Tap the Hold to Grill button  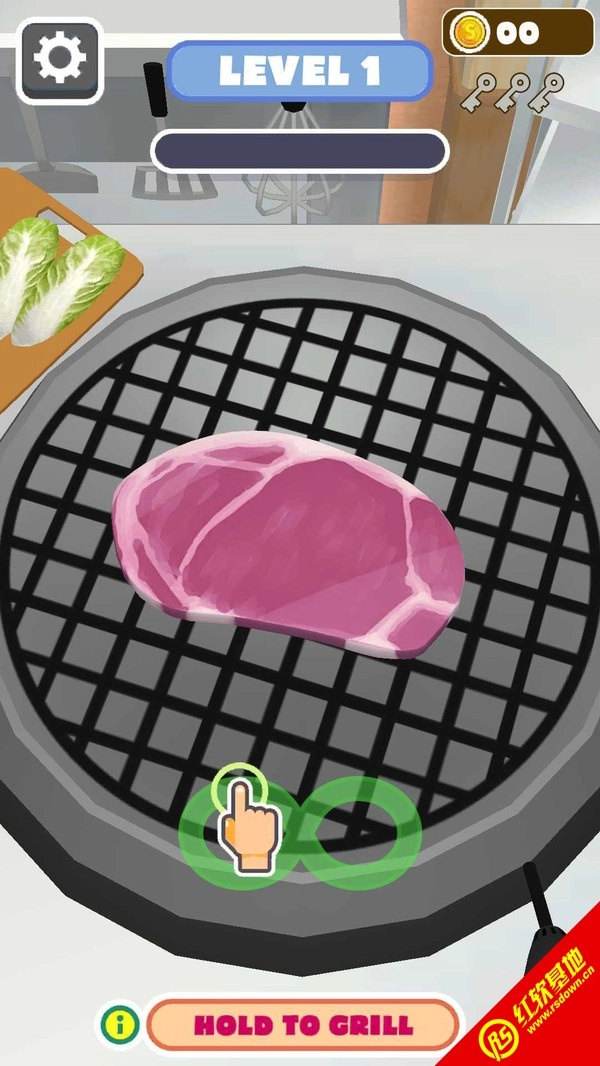click(x=303, y=1025)
